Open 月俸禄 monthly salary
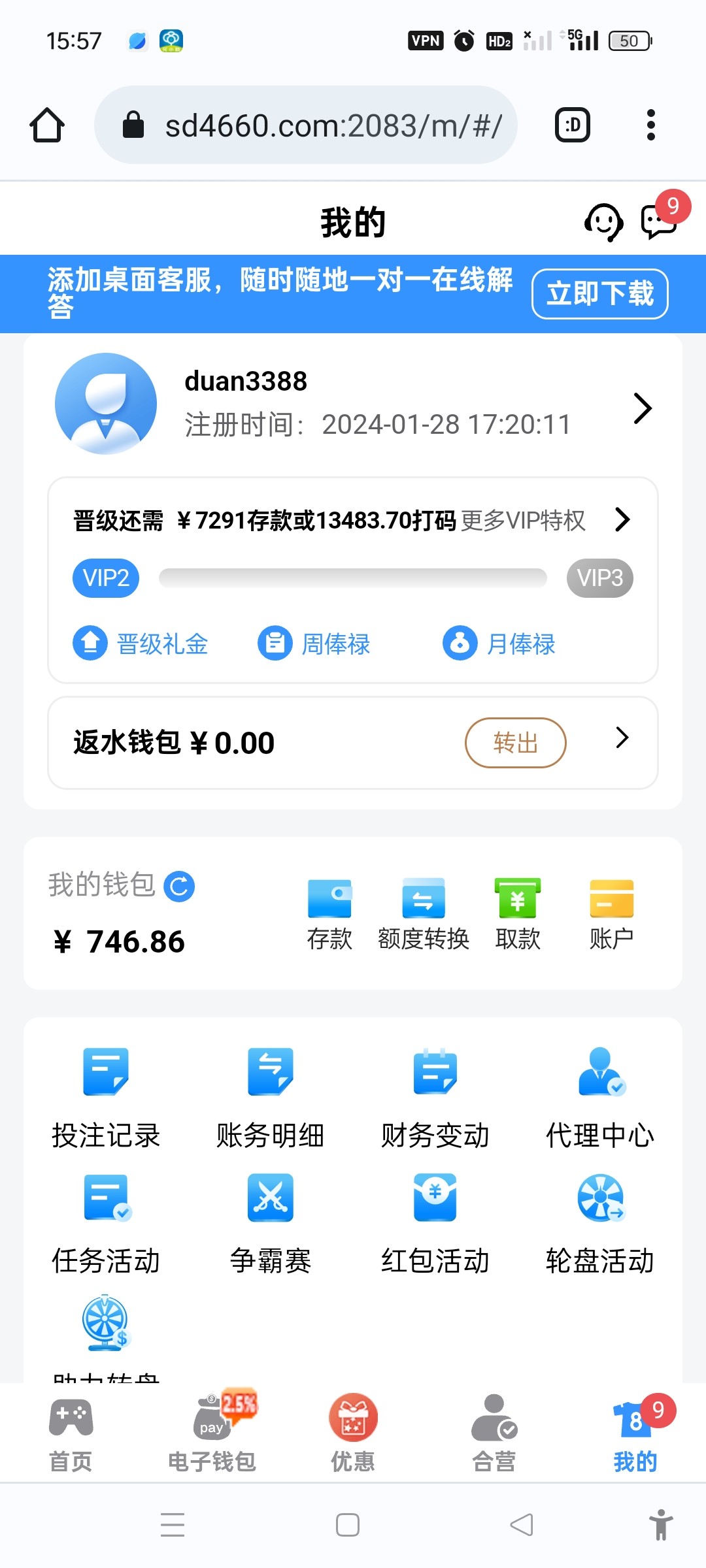 (x=499, y=644)
